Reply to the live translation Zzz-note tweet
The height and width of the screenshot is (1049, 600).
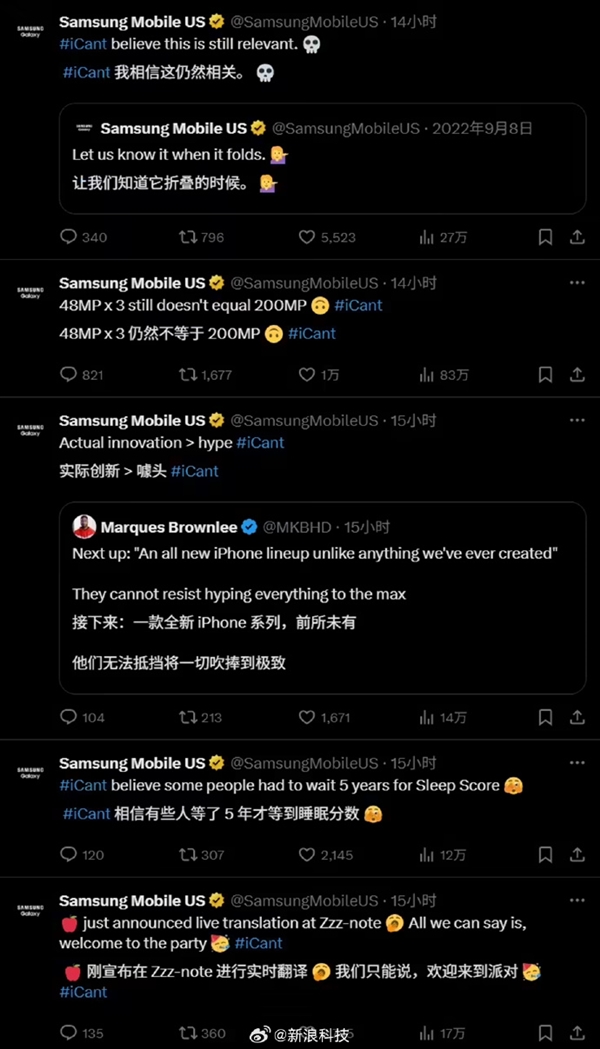coord(69,1032)
